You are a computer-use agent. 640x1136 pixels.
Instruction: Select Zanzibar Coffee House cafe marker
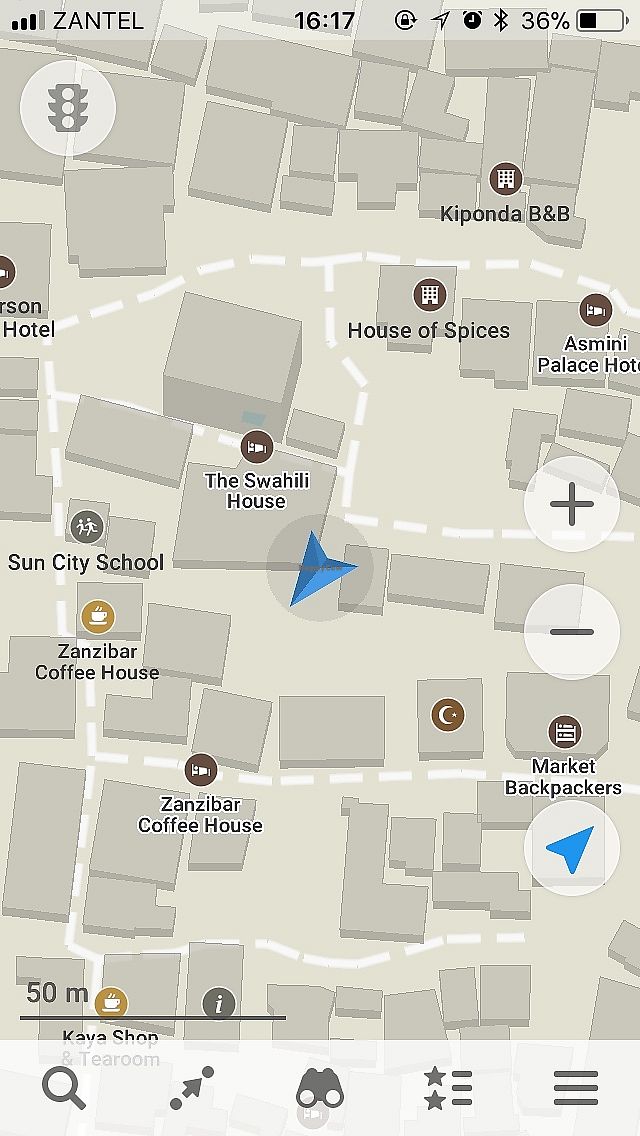click(x=97, y=616)
